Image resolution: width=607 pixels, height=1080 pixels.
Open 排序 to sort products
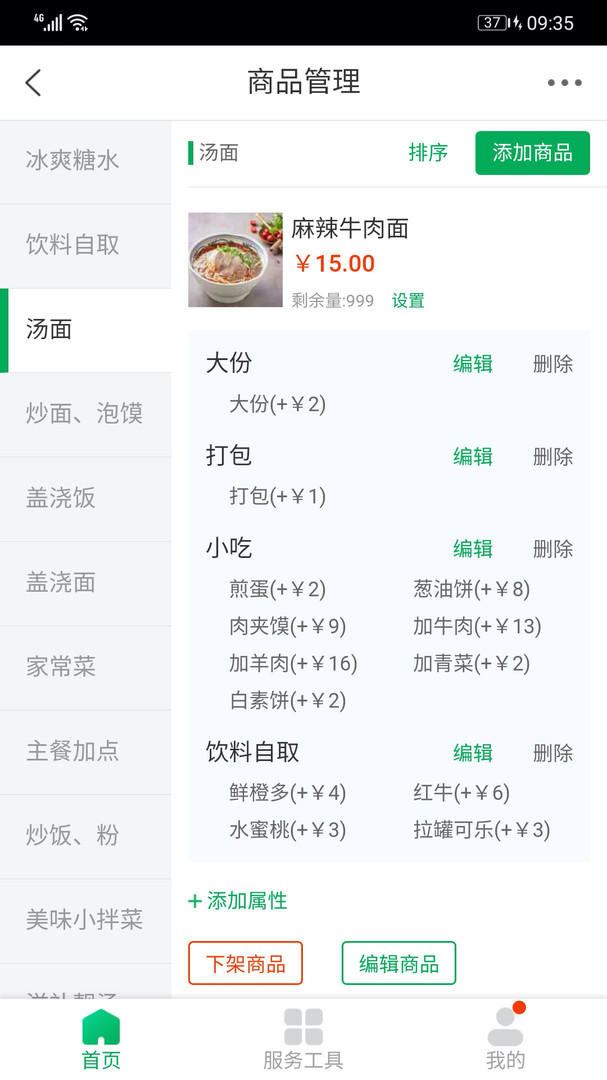[428, 153]
